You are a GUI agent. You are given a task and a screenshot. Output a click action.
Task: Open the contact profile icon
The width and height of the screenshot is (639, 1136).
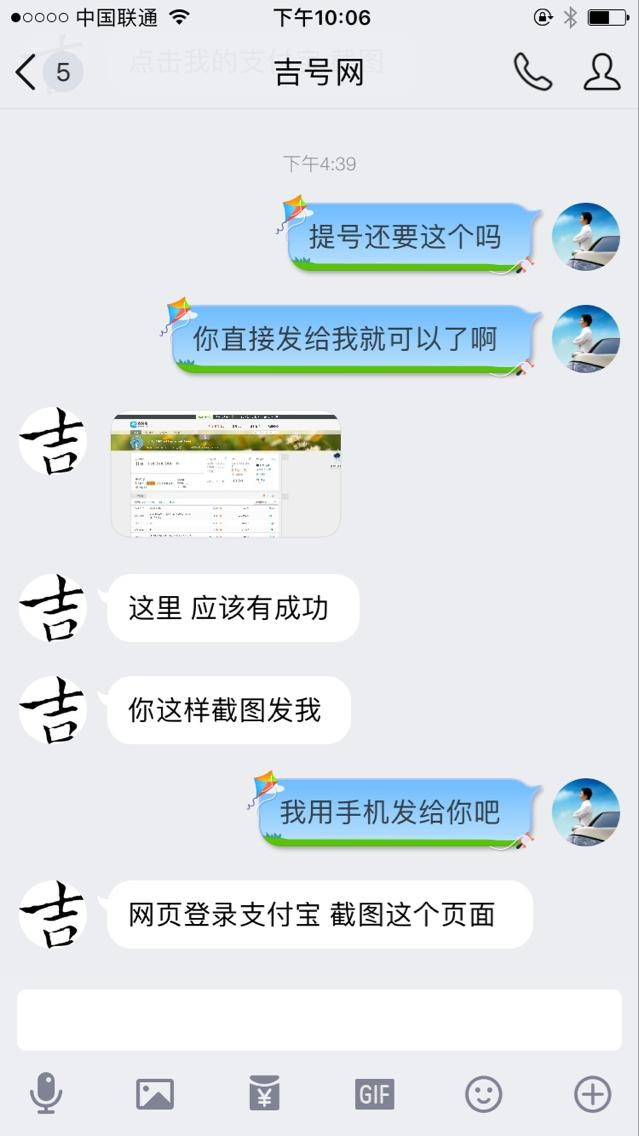(x=601, y=72)
